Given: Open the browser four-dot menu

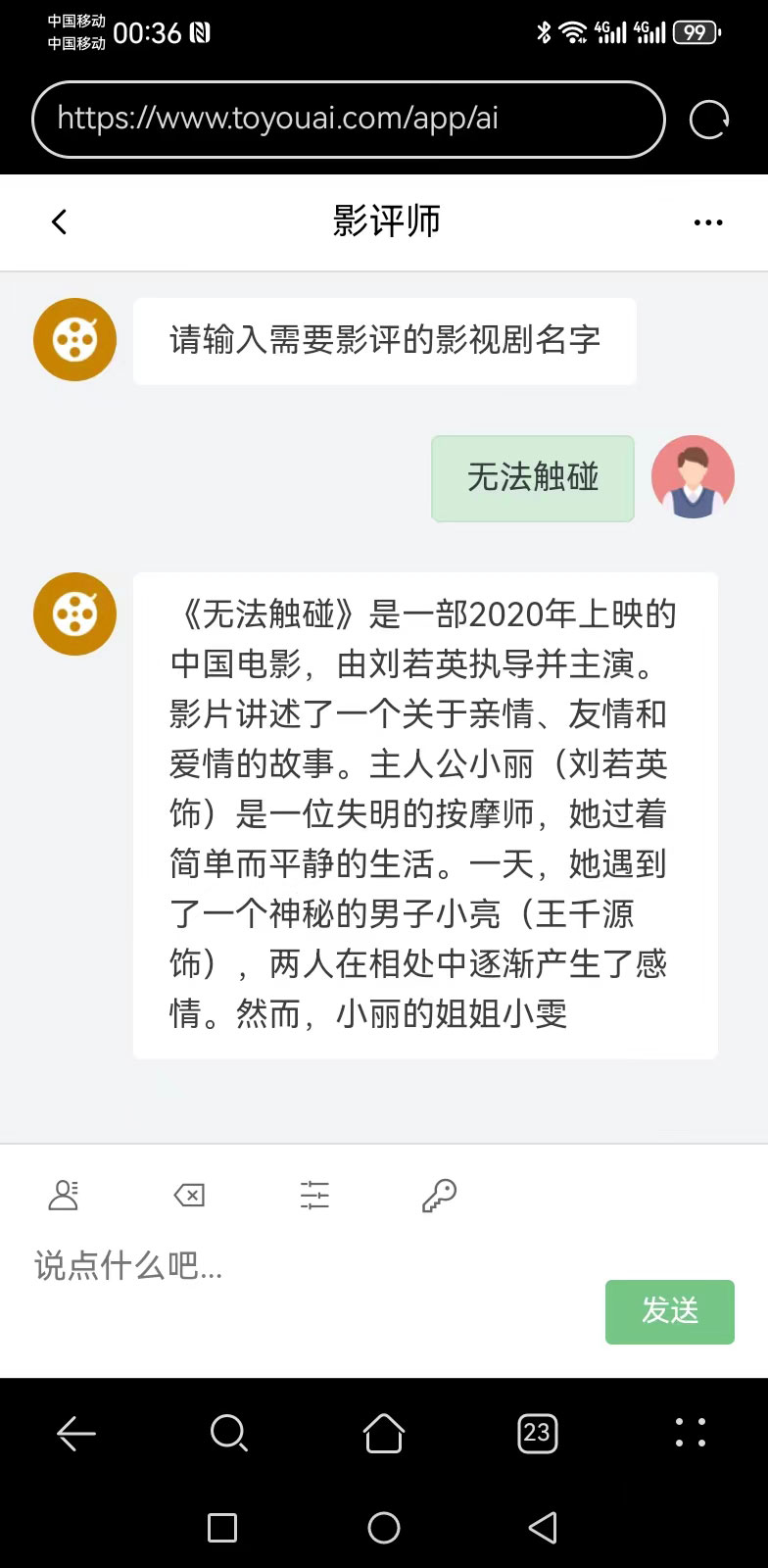Looking at the screenshot, I should [691, 1434].
